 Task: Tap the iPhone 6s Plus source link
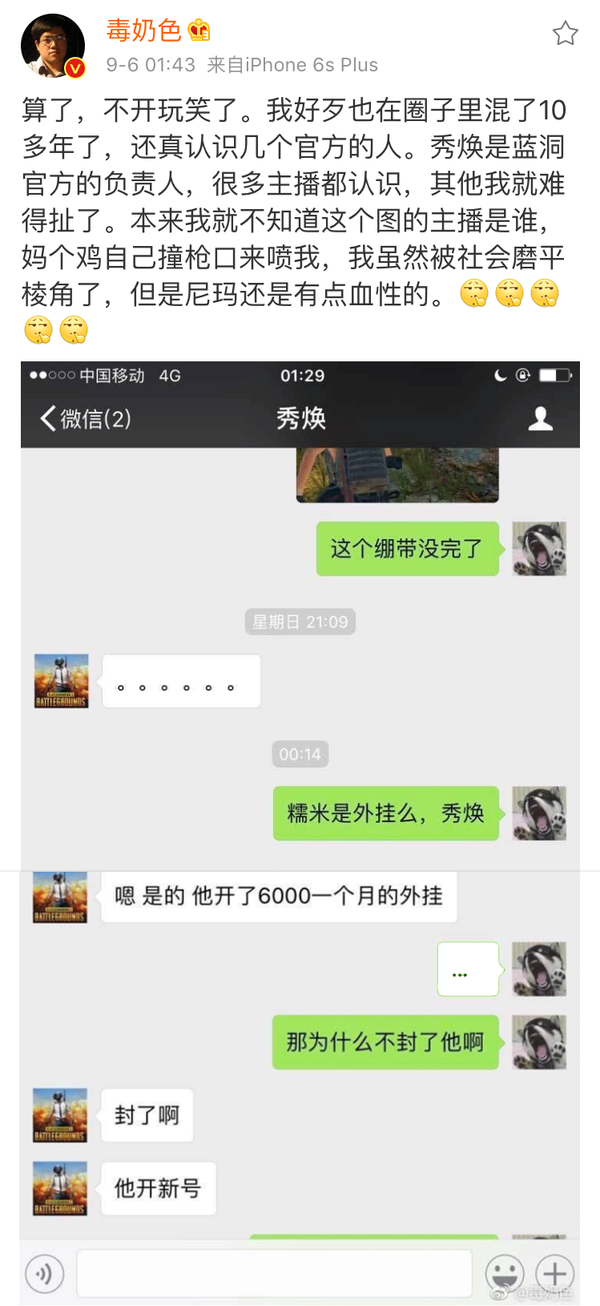(310, 65)
